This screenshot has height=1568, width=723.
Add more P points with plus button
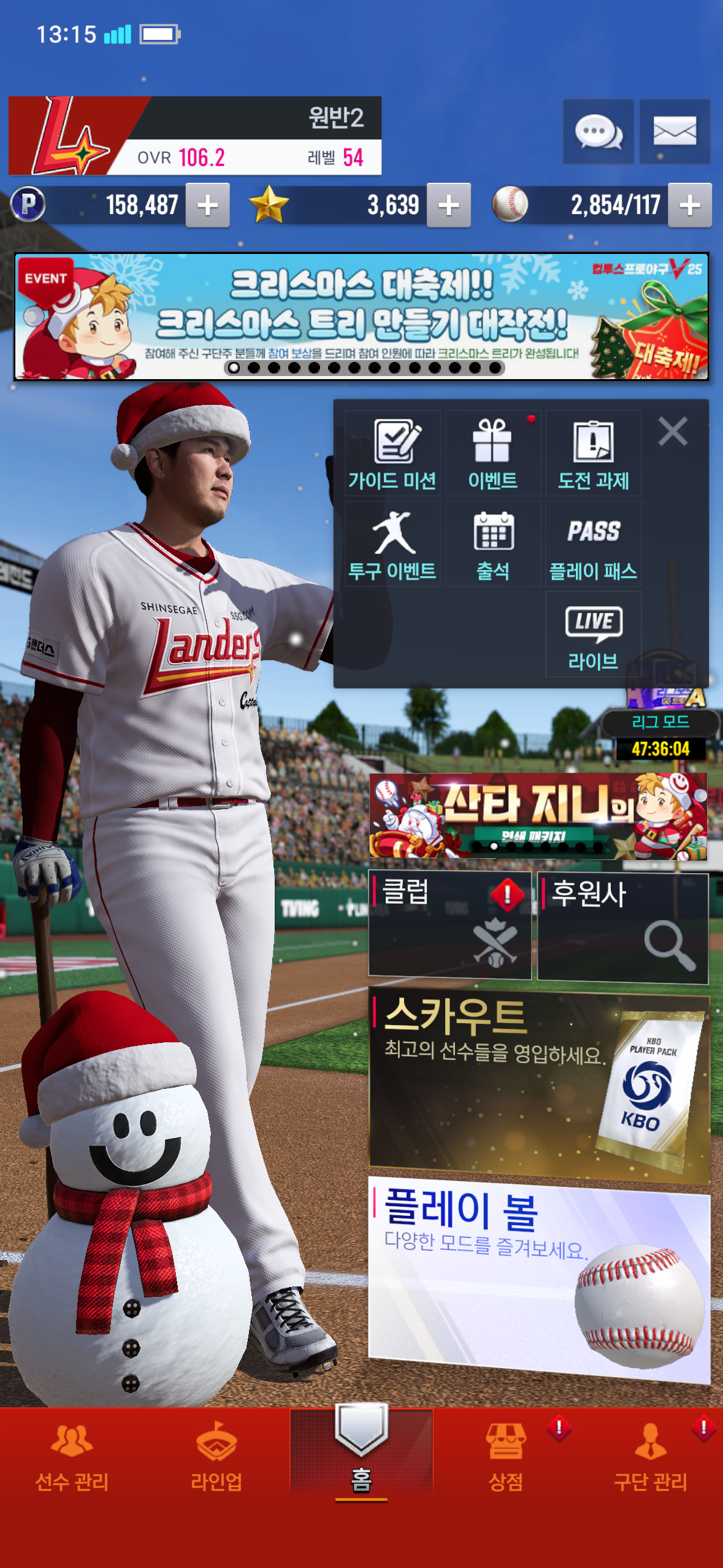(207, 206)
